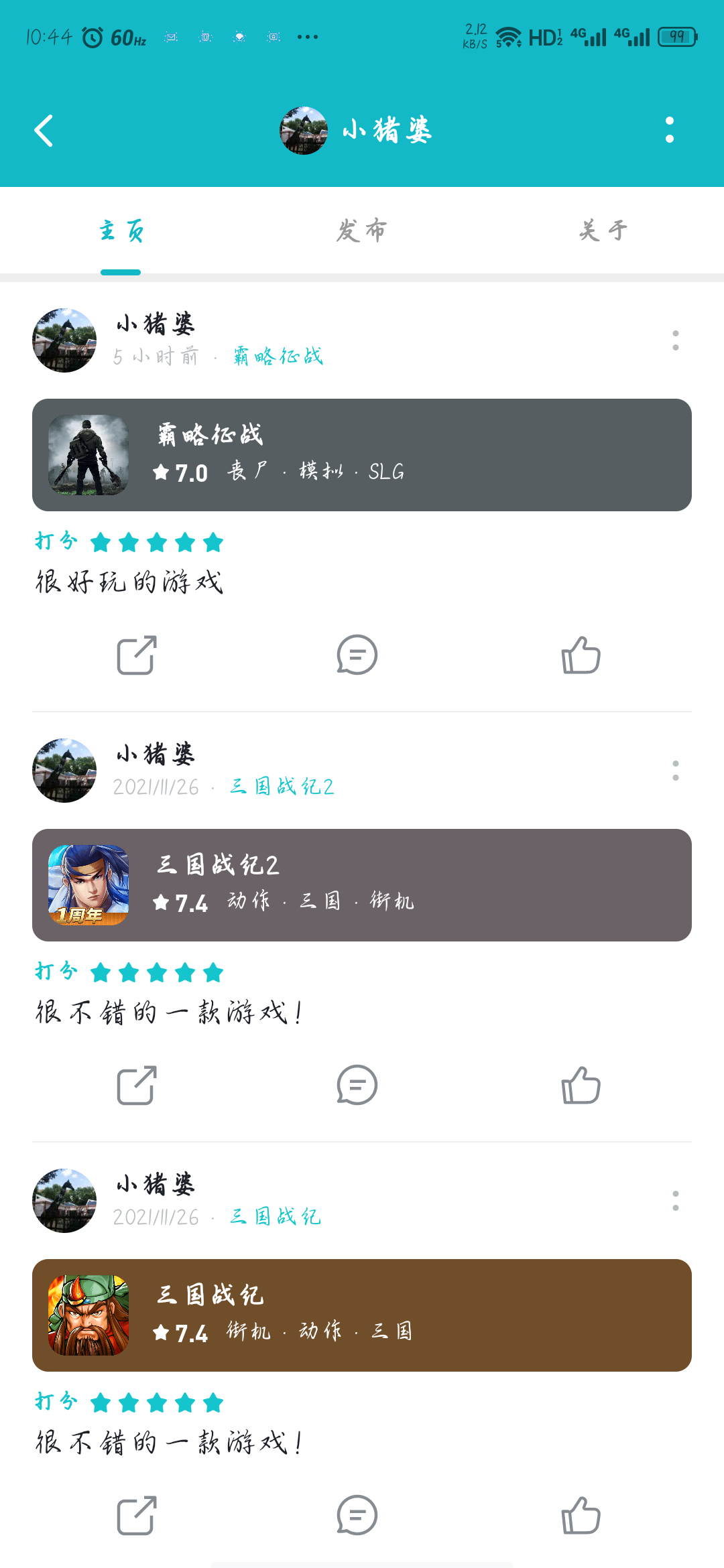Comment on the 很好玩的游戏 review
724x1568 pixels.
pyautogui.click(x=357, y=655)
